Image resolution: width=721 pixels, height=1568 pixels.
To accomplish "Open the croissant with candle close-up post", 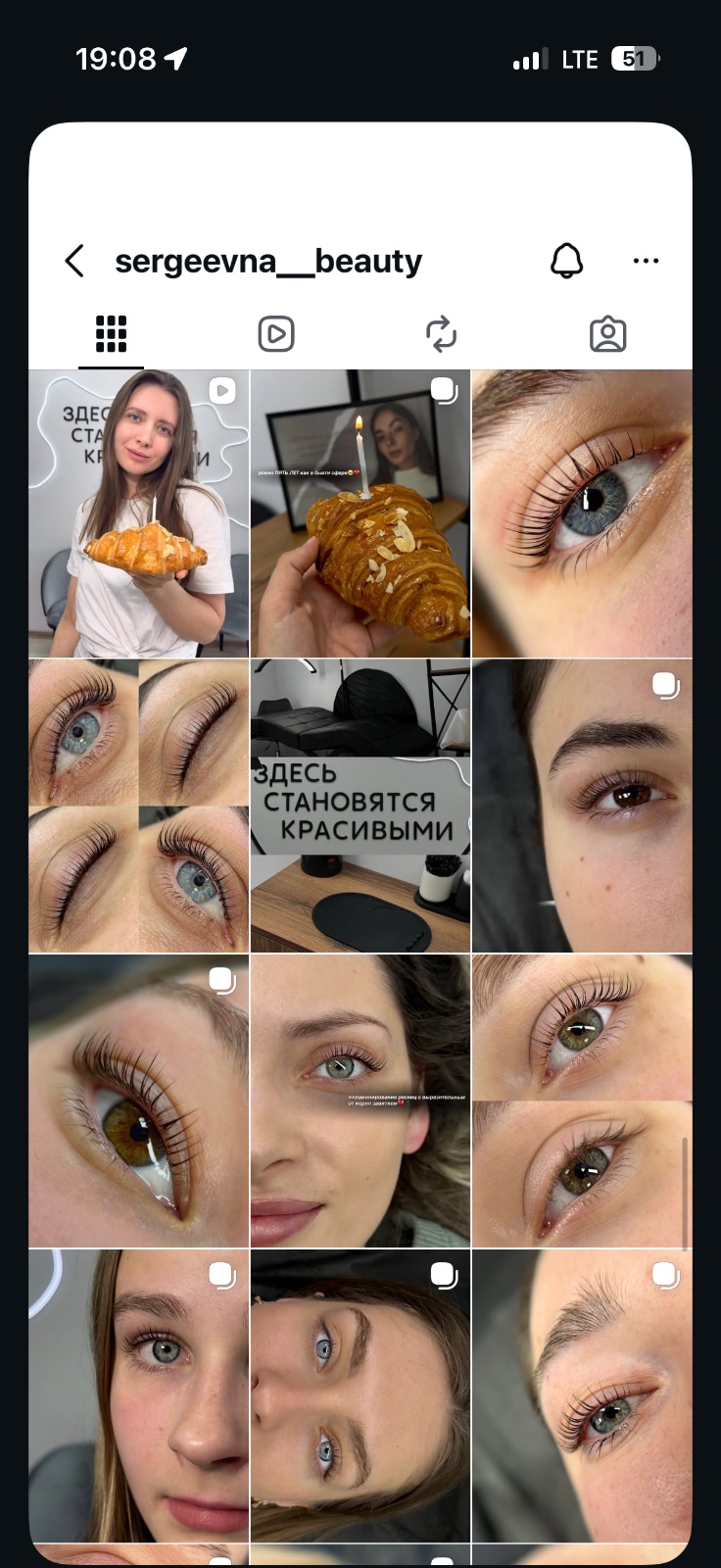I will coord(360,514).
